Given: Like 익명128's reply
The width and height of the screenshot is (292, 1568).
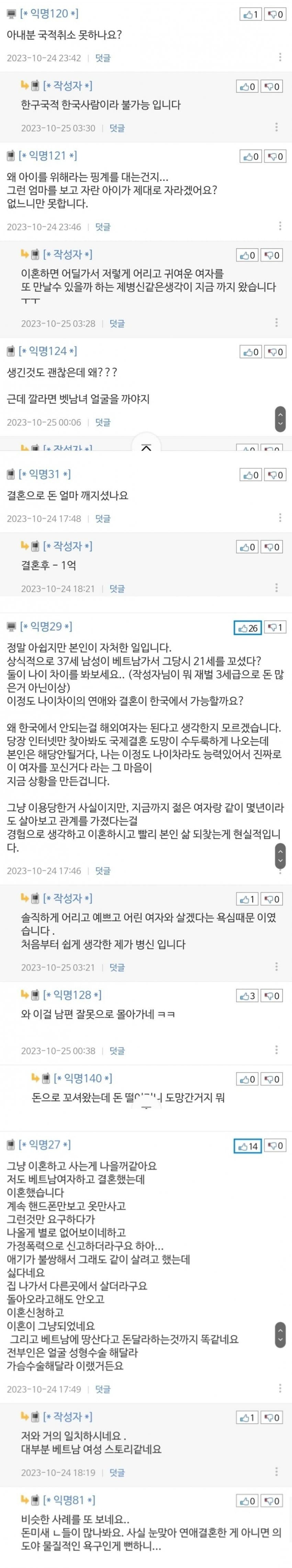Looking at the screenshot, I should (247, 996).
